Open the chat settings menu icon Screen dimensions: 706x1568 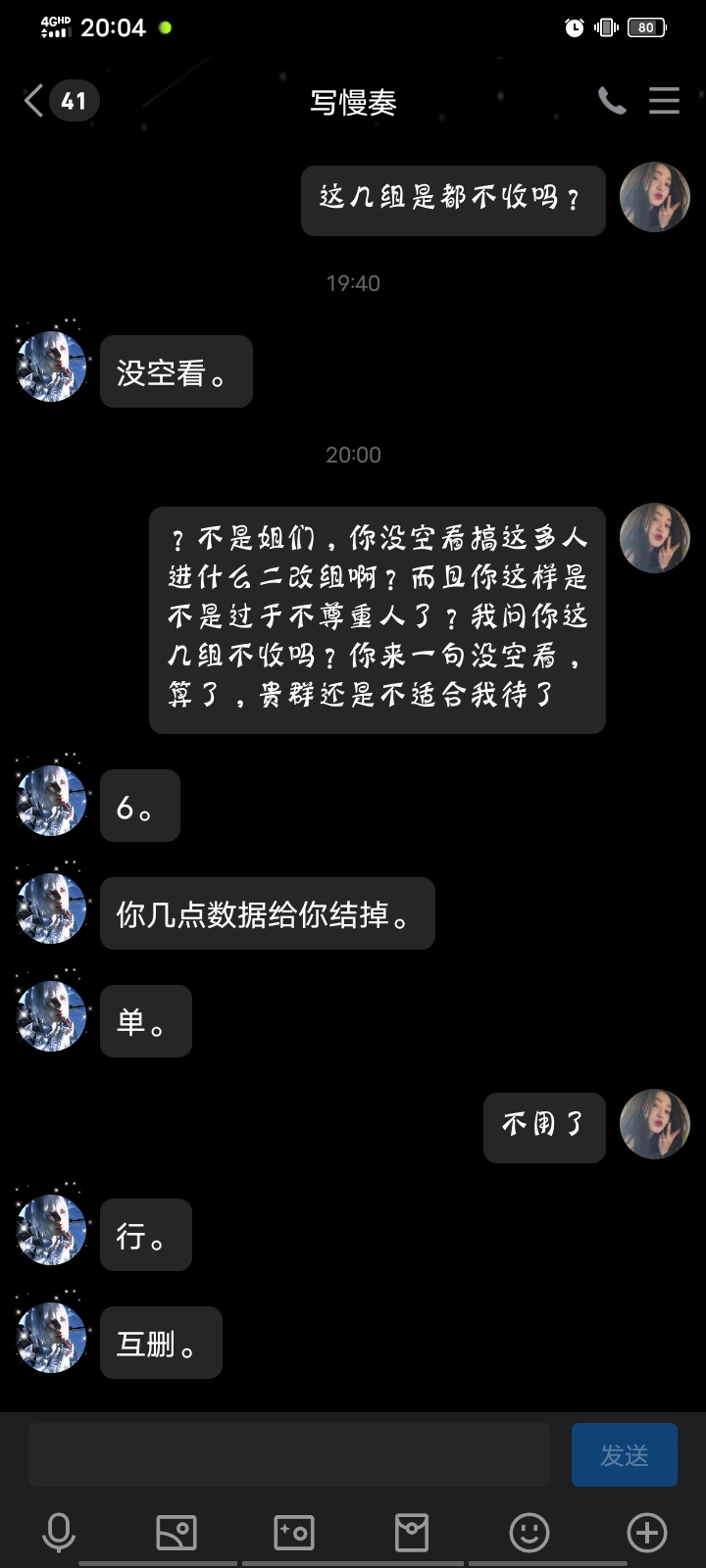[x=664, y=100]
